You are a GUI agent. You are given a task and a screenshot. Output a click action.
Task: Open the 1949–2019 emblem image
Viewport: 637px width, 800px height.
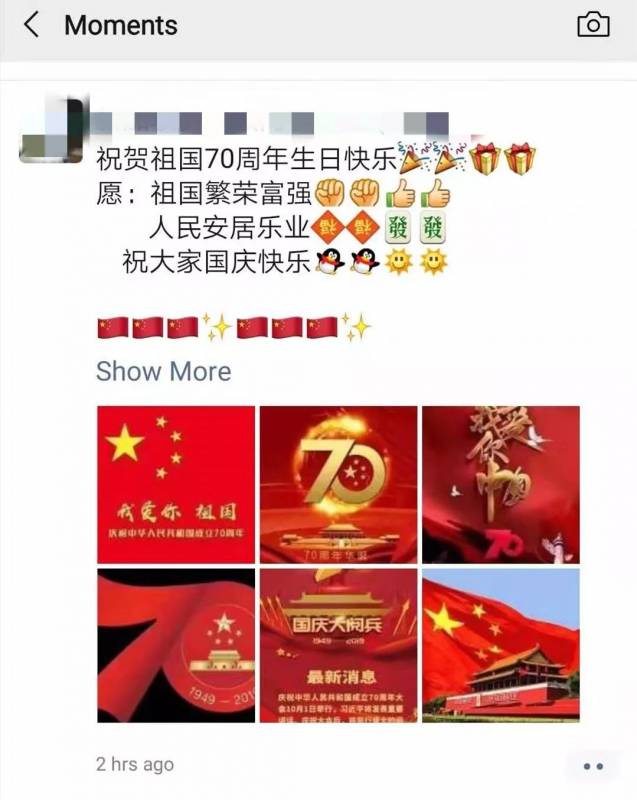[x=175, y=646]
